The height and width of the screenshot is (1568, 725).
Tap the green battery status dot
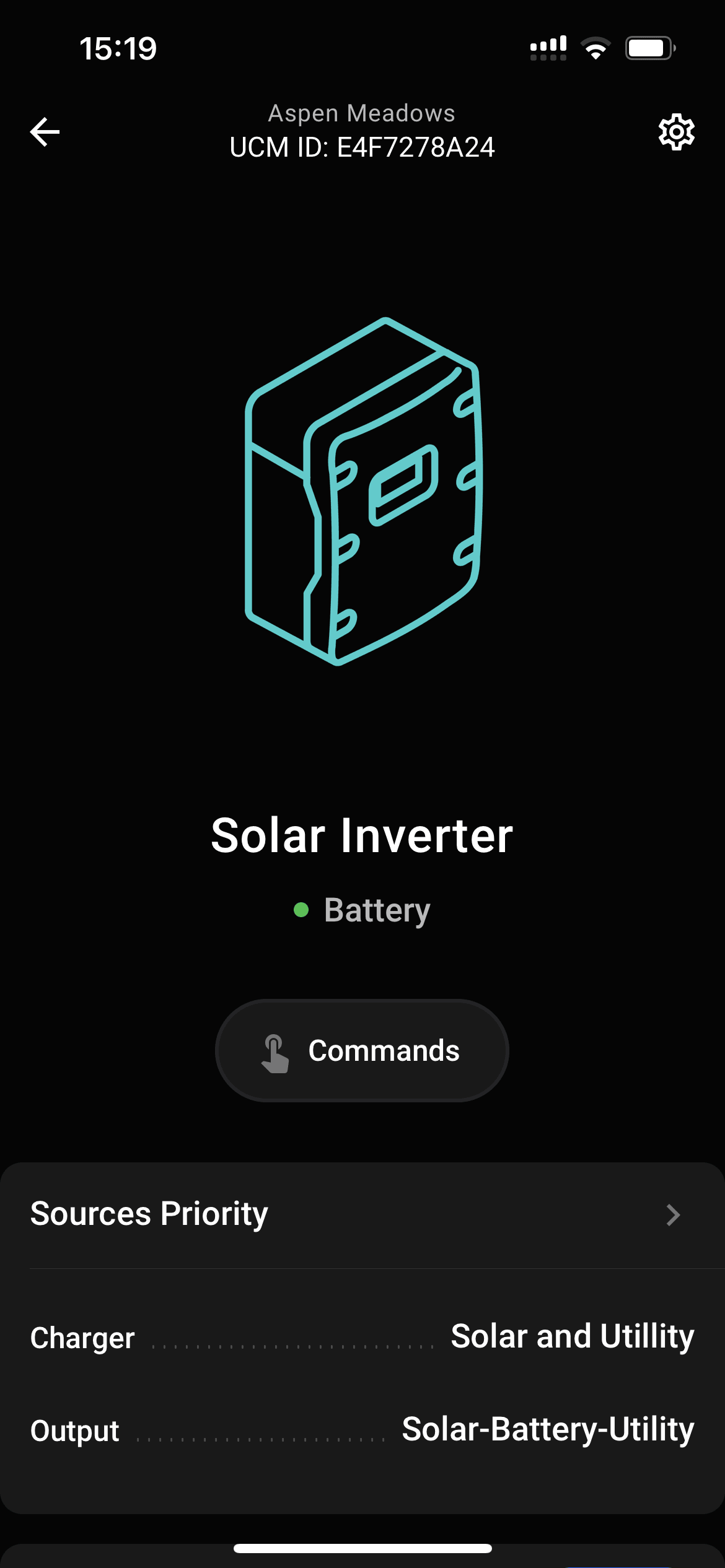click(302, 908)
